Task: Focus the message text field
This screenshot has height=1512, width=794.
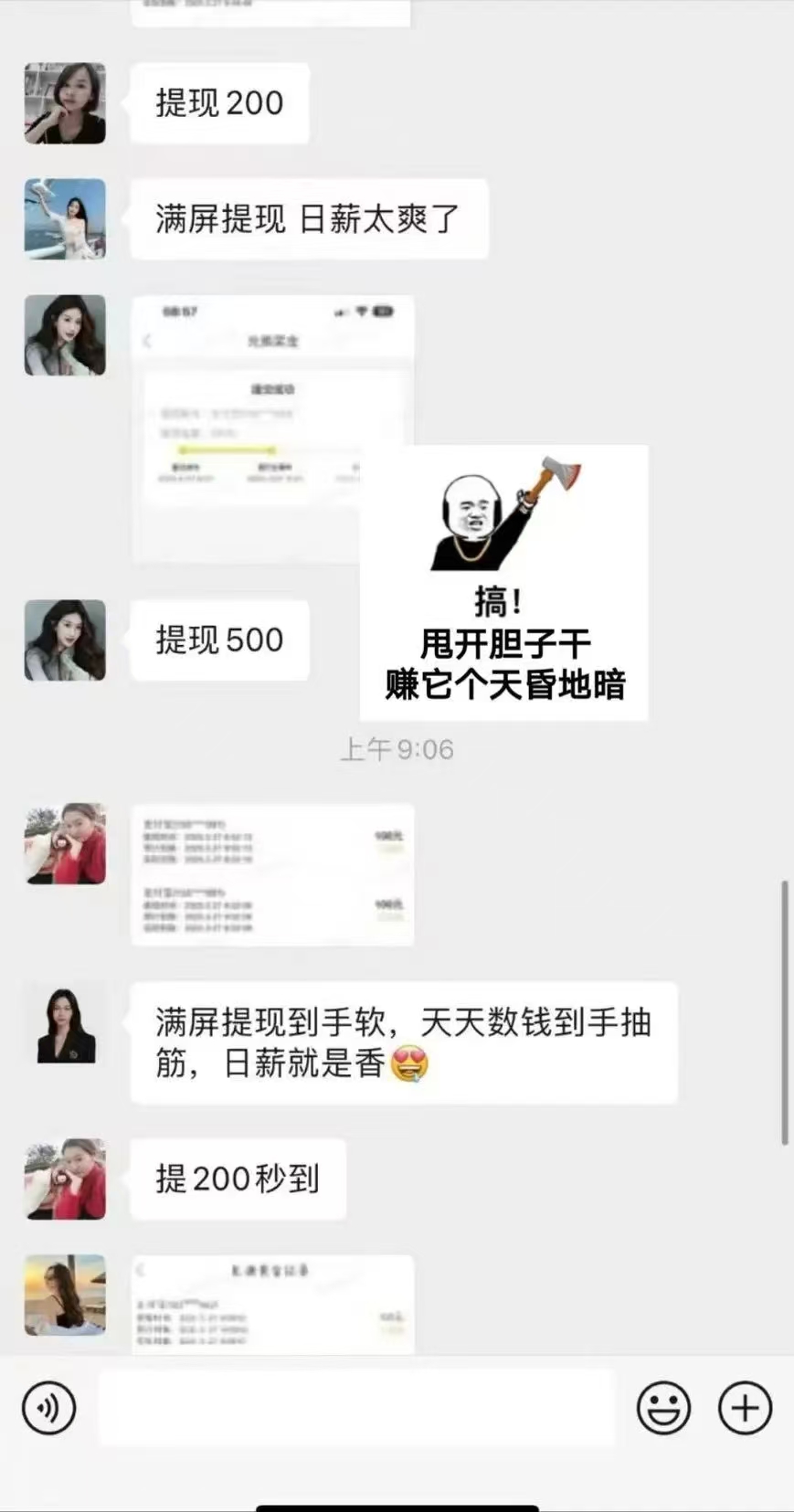Action: [x=356, y=1408]
